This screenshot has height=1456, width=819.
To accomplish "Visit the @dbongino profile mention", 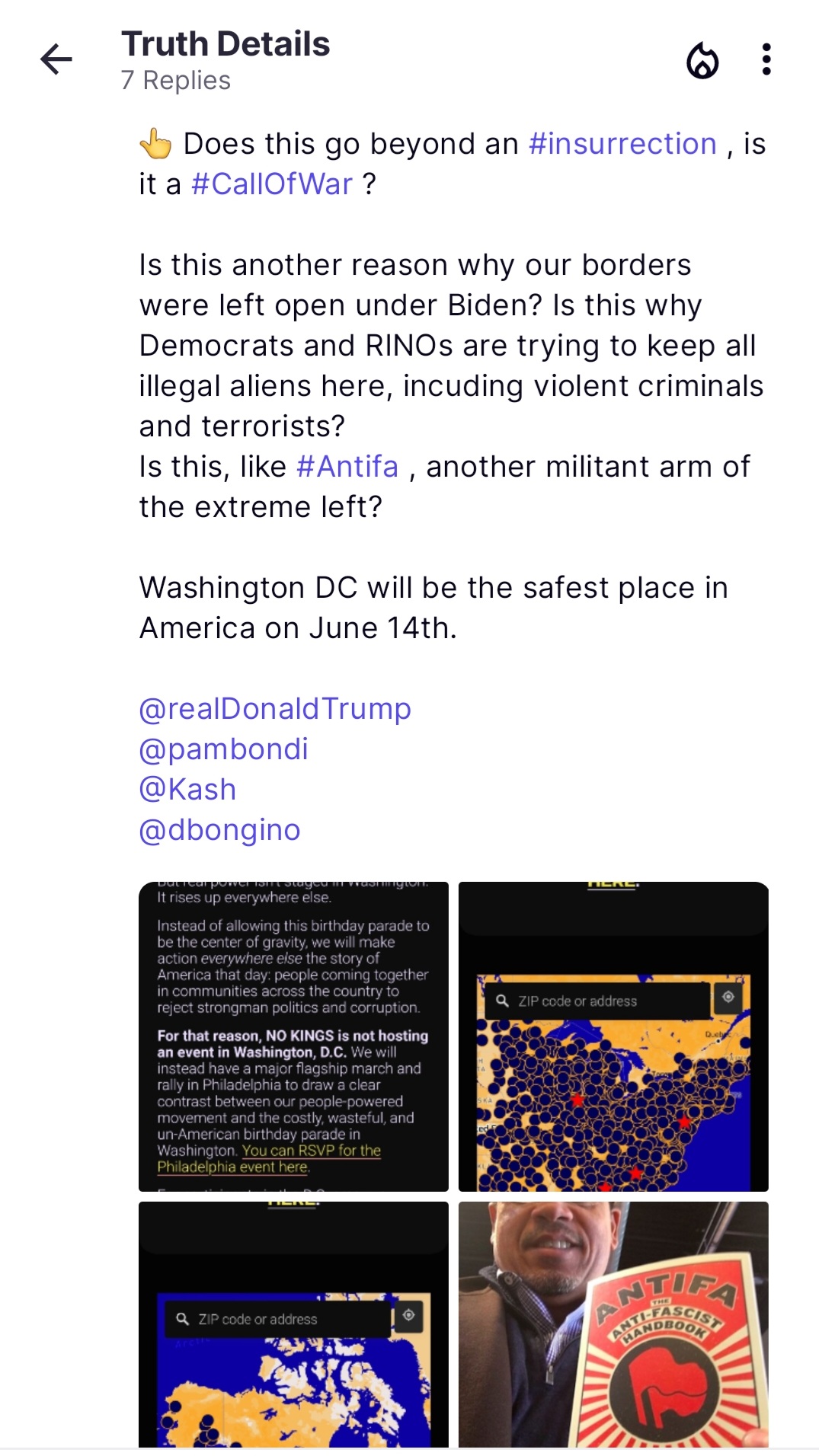I will [x=219, y=830].
